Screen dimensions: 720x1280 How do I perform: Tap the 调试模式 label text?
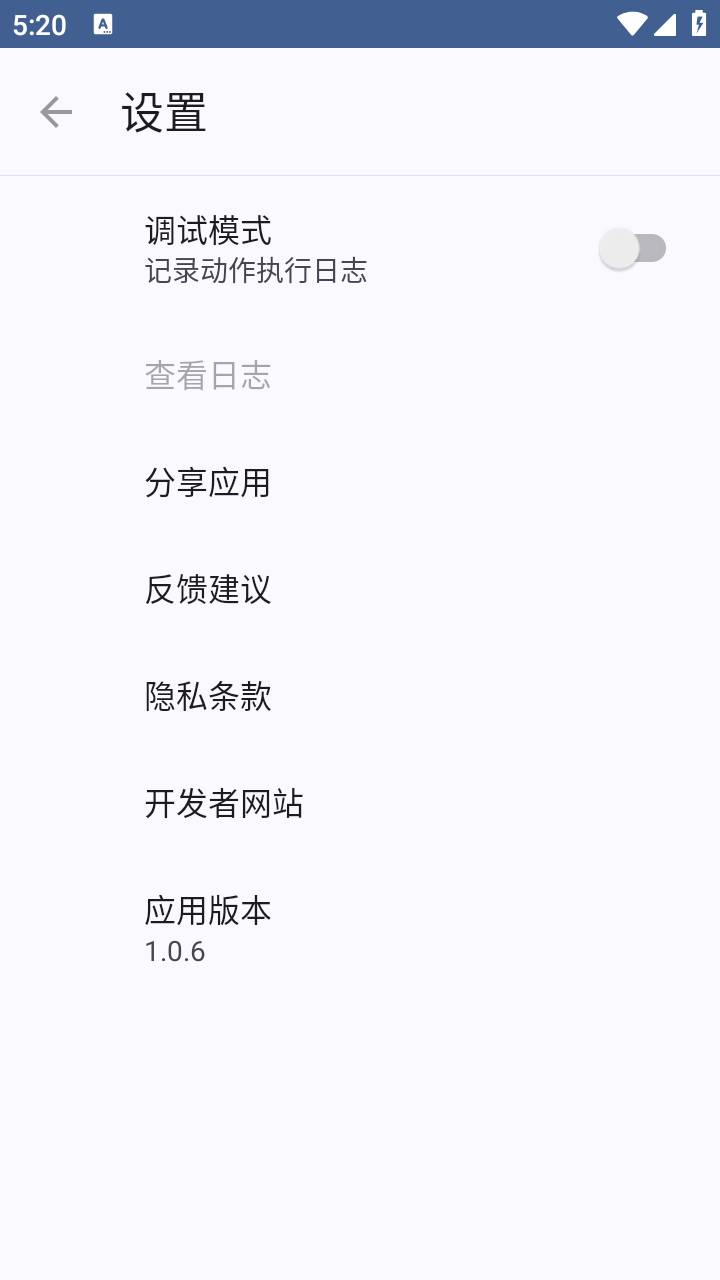click(206, 230)
